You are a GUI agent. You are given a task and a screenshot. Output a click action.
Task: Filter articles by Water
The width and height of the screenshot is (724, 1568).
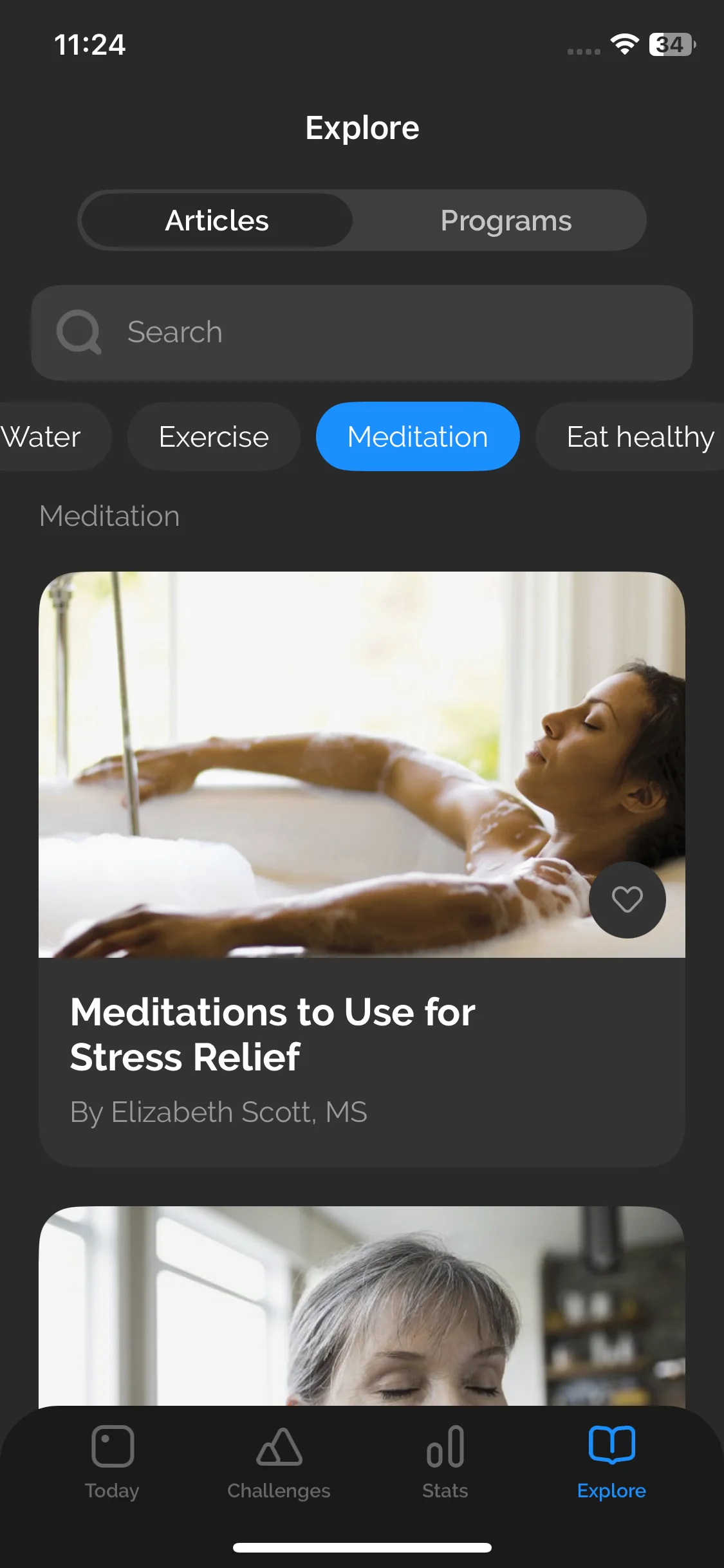click(45, 437)
